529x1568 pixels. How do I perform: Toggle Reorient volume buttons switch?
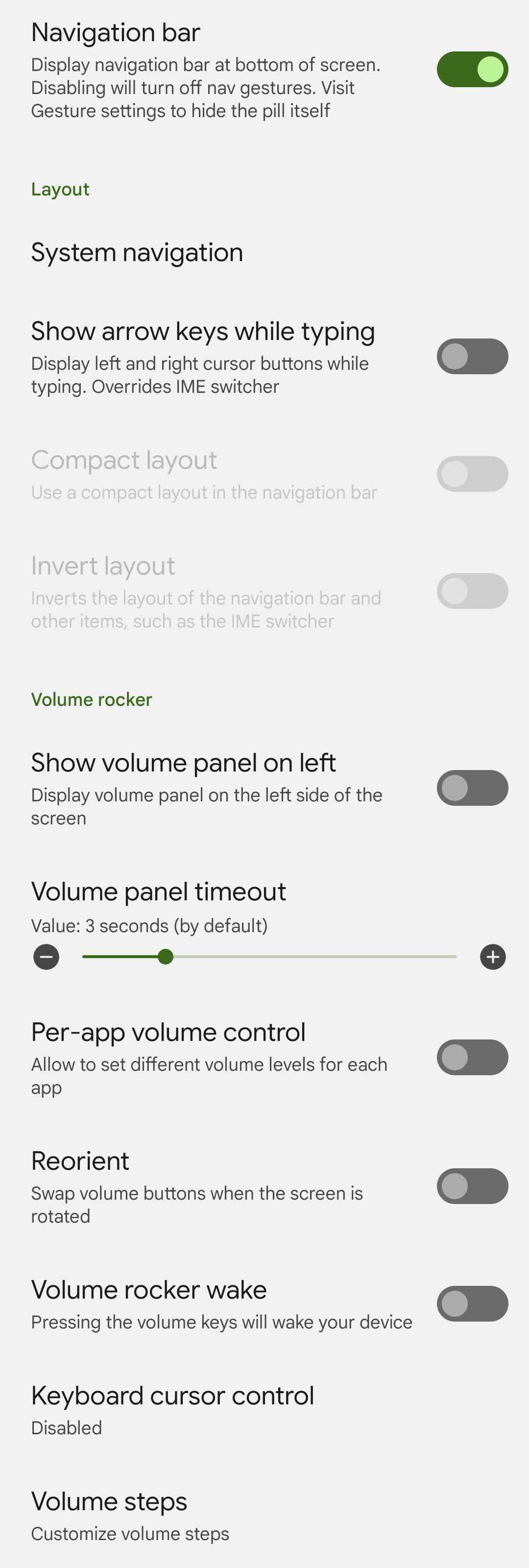(x=472, y=1186)
